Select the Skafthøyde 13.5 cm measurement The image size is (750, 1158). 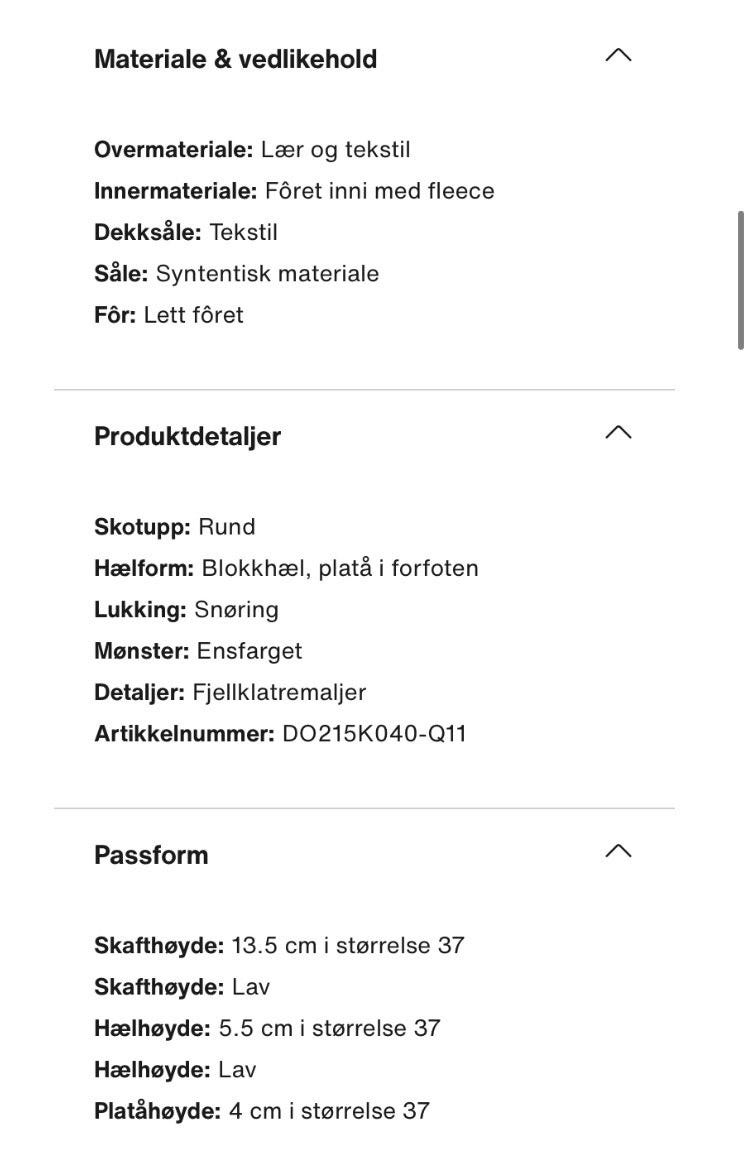tap(278, 944)
